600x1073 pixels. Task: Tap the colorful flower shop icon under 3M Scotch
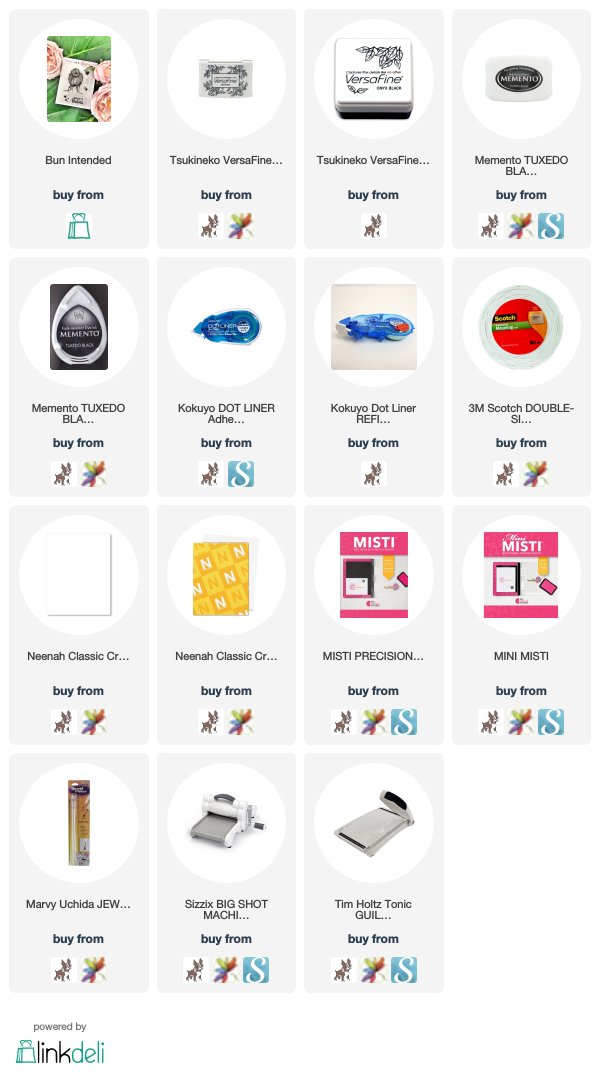[x=536, y=474]
